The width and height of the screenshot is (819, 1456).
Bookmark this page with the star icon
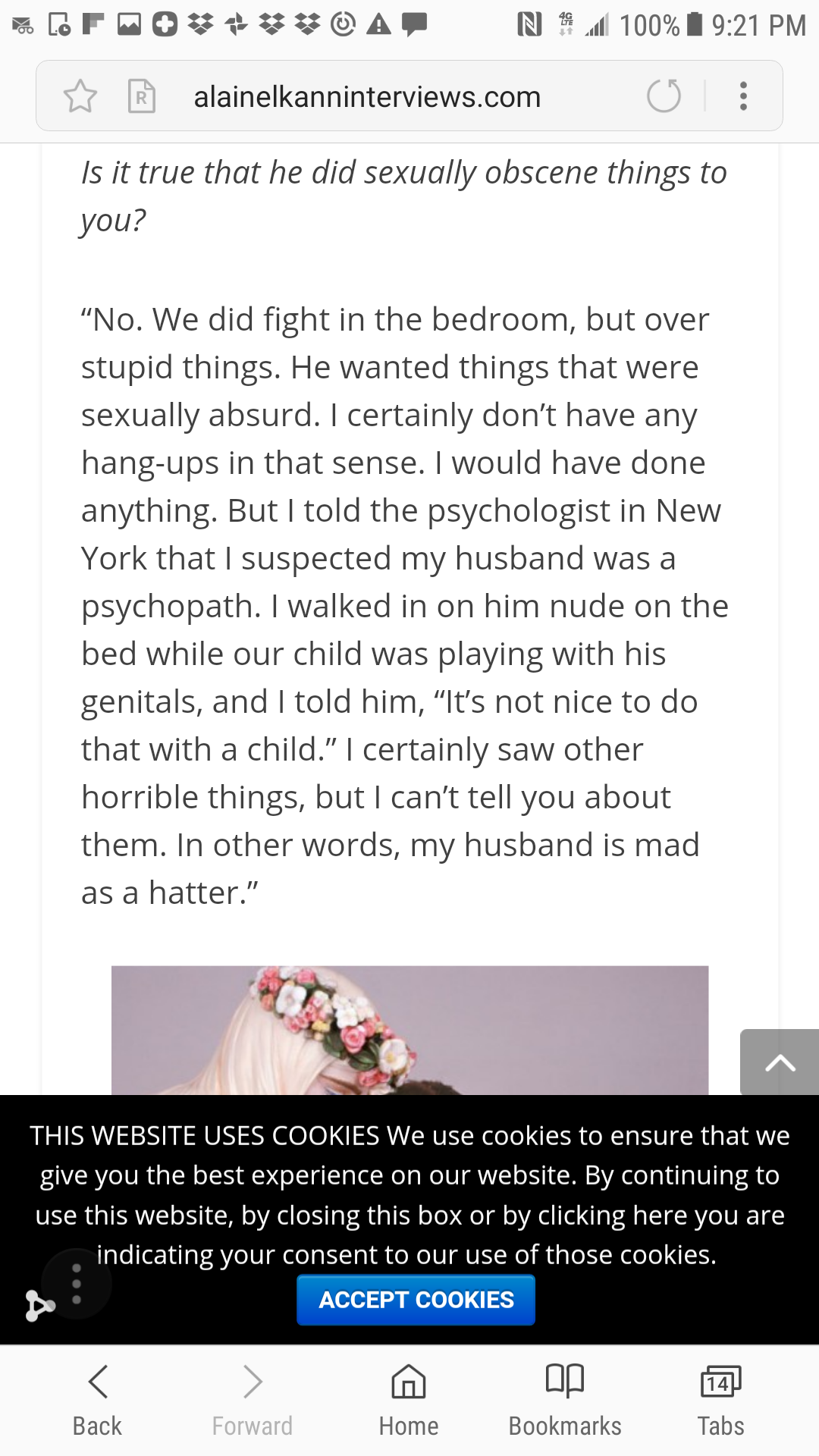point(80,96)
